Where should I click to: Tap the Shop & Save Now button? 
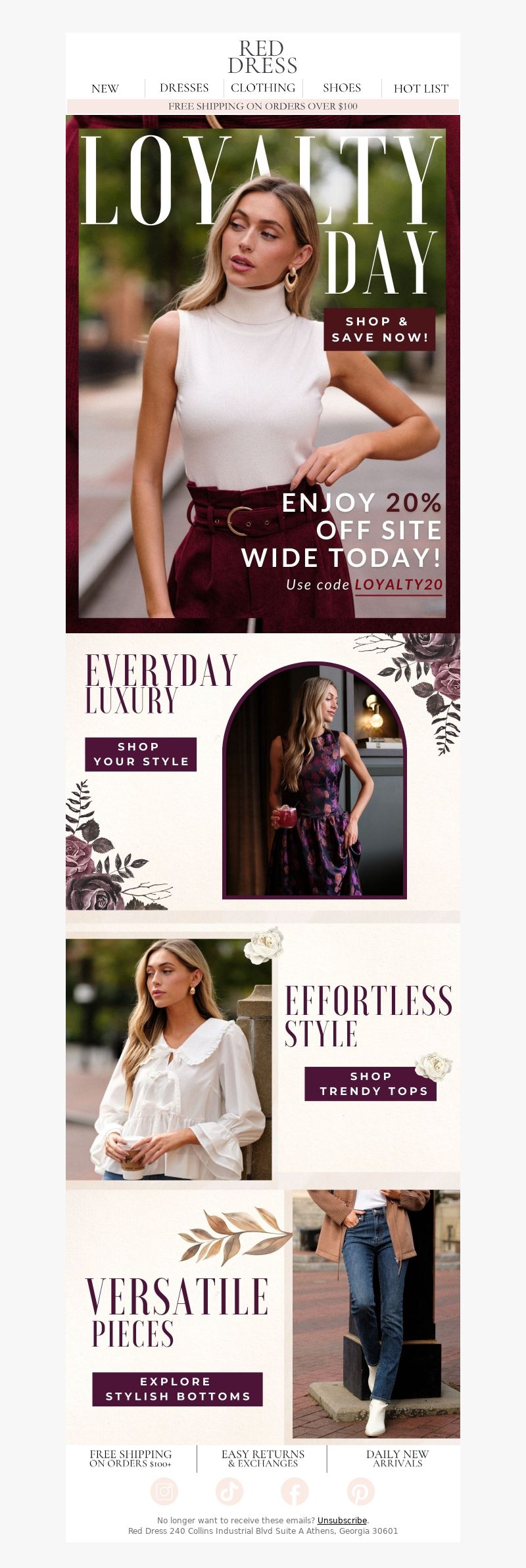pyautogui.click(x=379, y=330)
